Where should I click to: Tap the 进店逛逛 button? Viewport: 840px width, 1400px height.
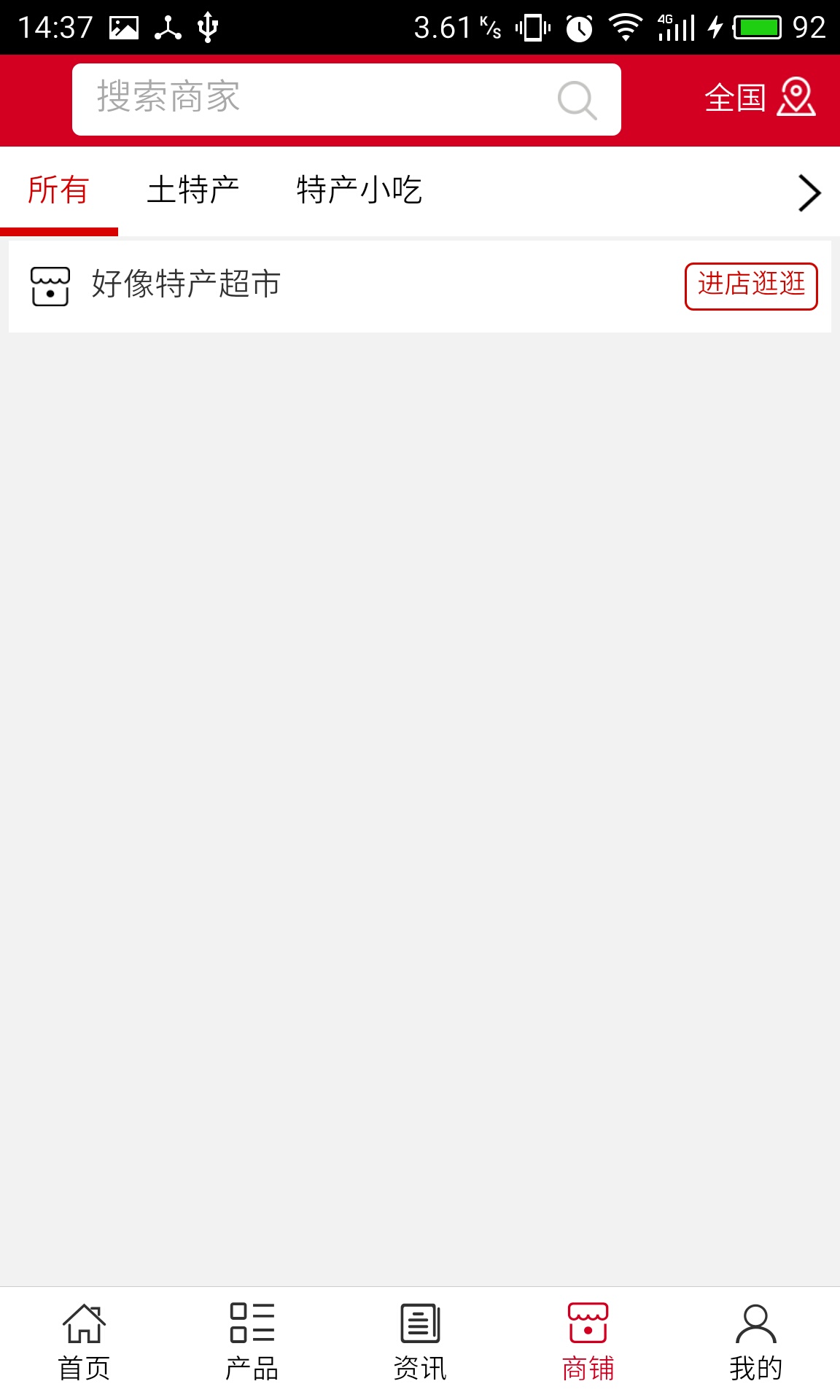750,286
